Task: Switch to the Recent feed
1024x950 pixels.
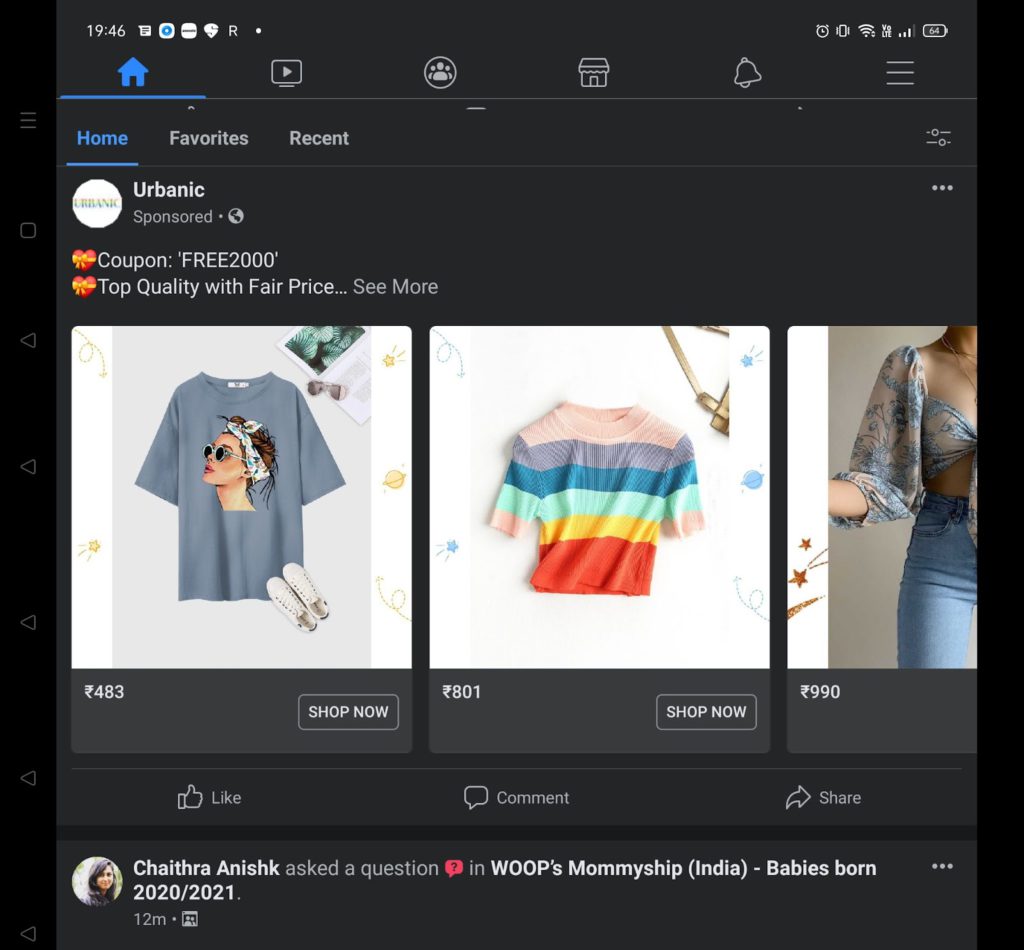Action: point(319,138)
